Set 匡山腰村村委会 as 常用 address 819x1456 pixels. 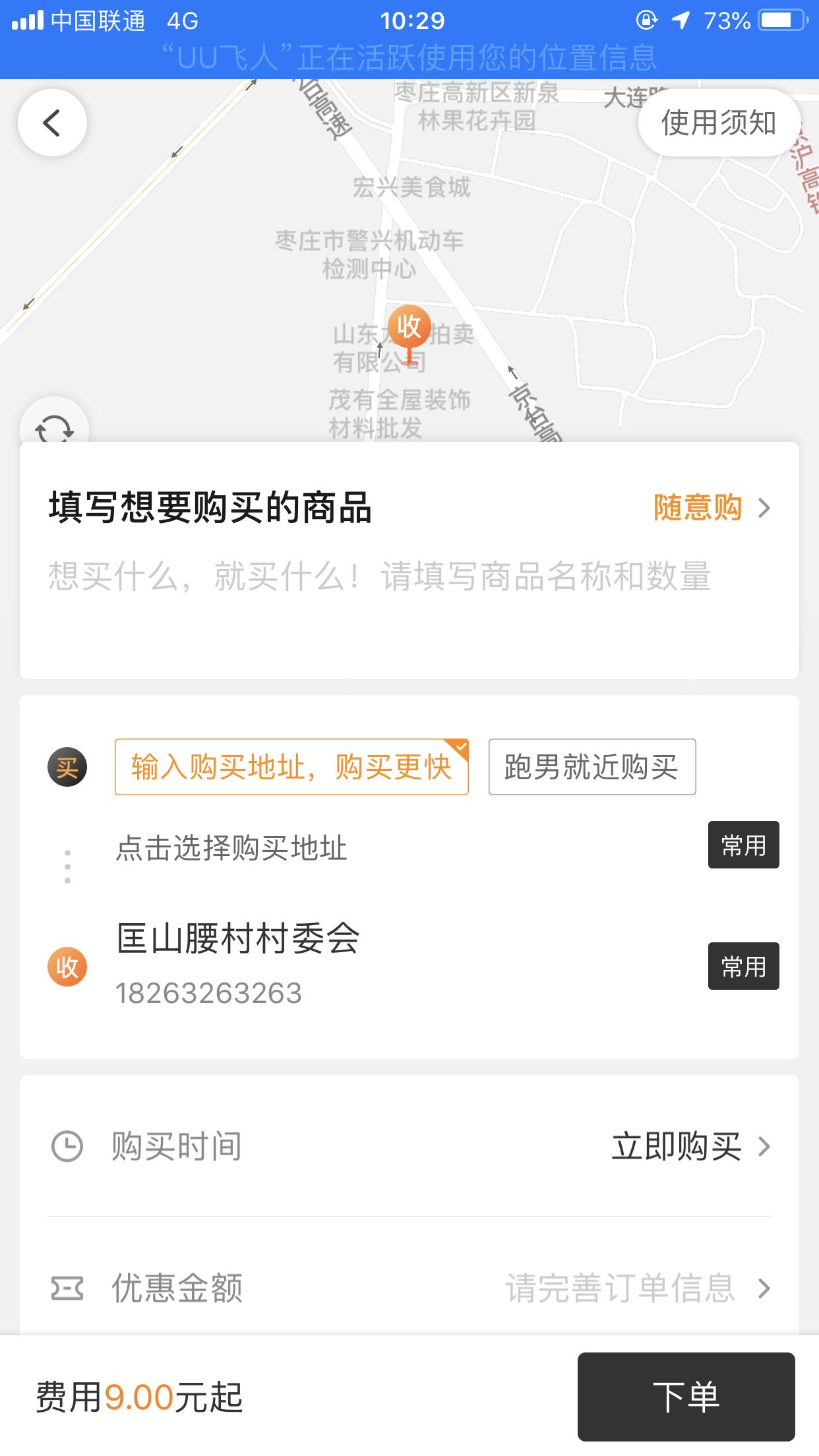743,965
